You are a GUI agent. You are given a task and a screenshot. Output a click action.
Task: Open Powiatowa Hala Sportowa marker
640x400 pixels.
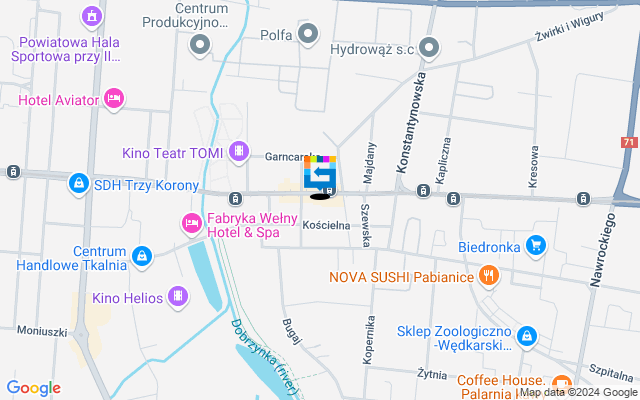pyautogui.click(x=92, y=17)
